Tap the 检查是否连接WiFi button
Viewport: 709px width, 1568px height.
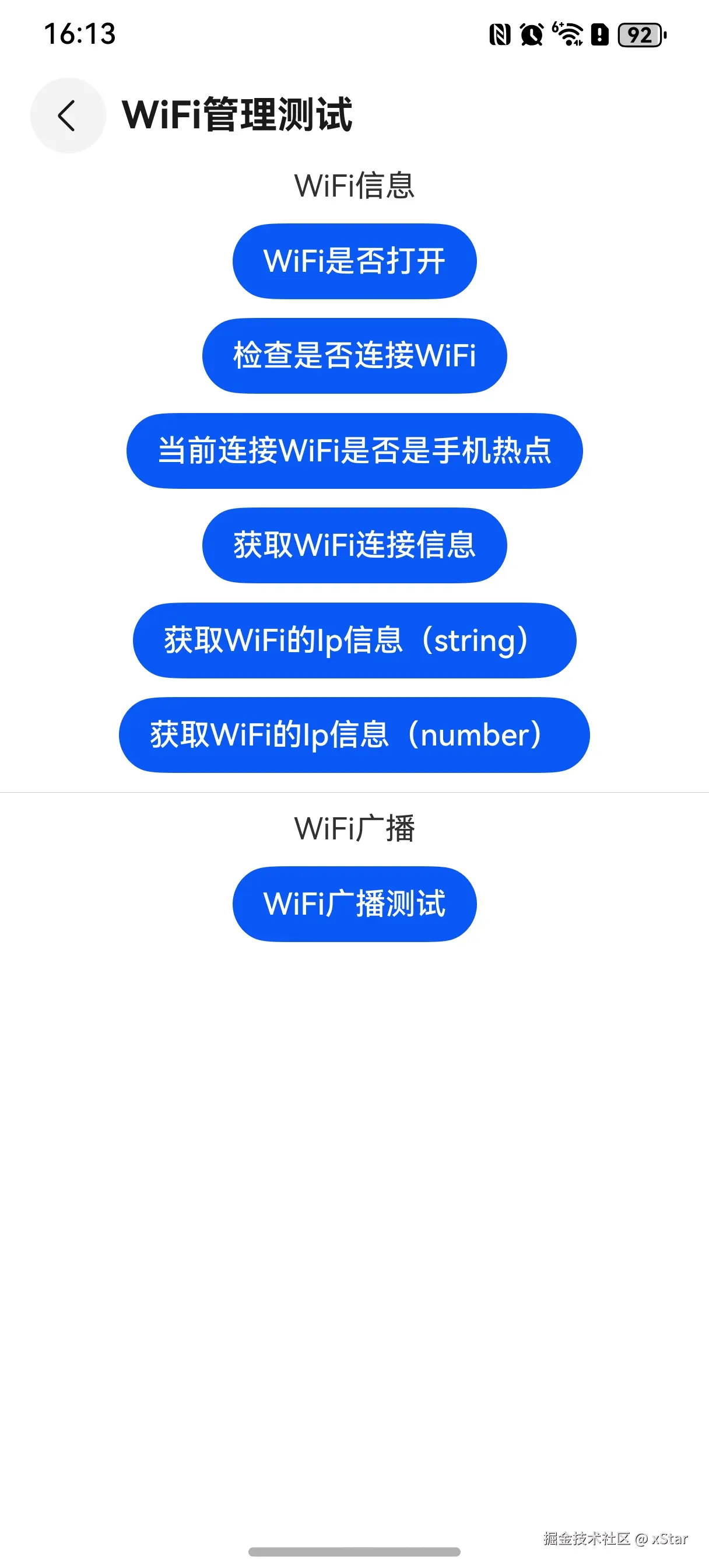tap(354, 356)
